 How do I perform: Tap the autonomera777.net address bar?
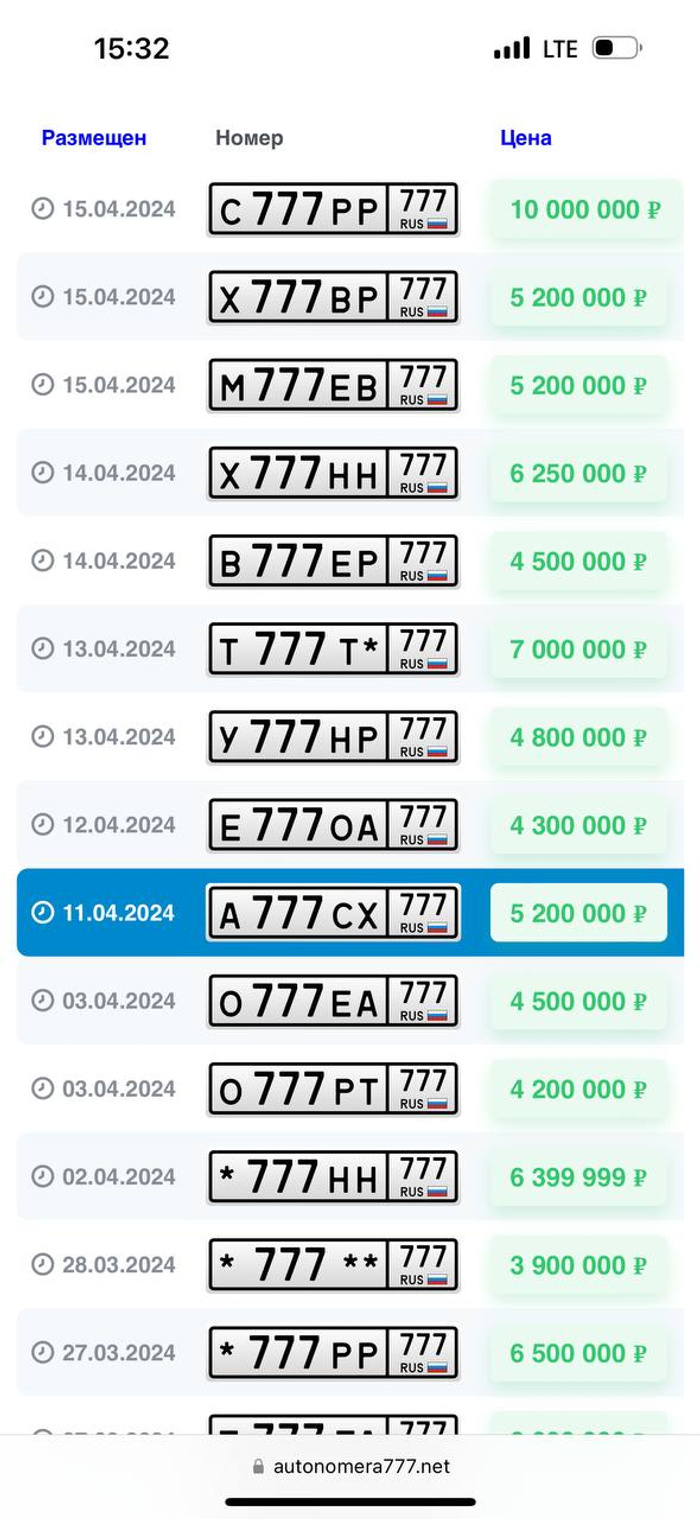pyautogui.click(x=350, y=1467)
